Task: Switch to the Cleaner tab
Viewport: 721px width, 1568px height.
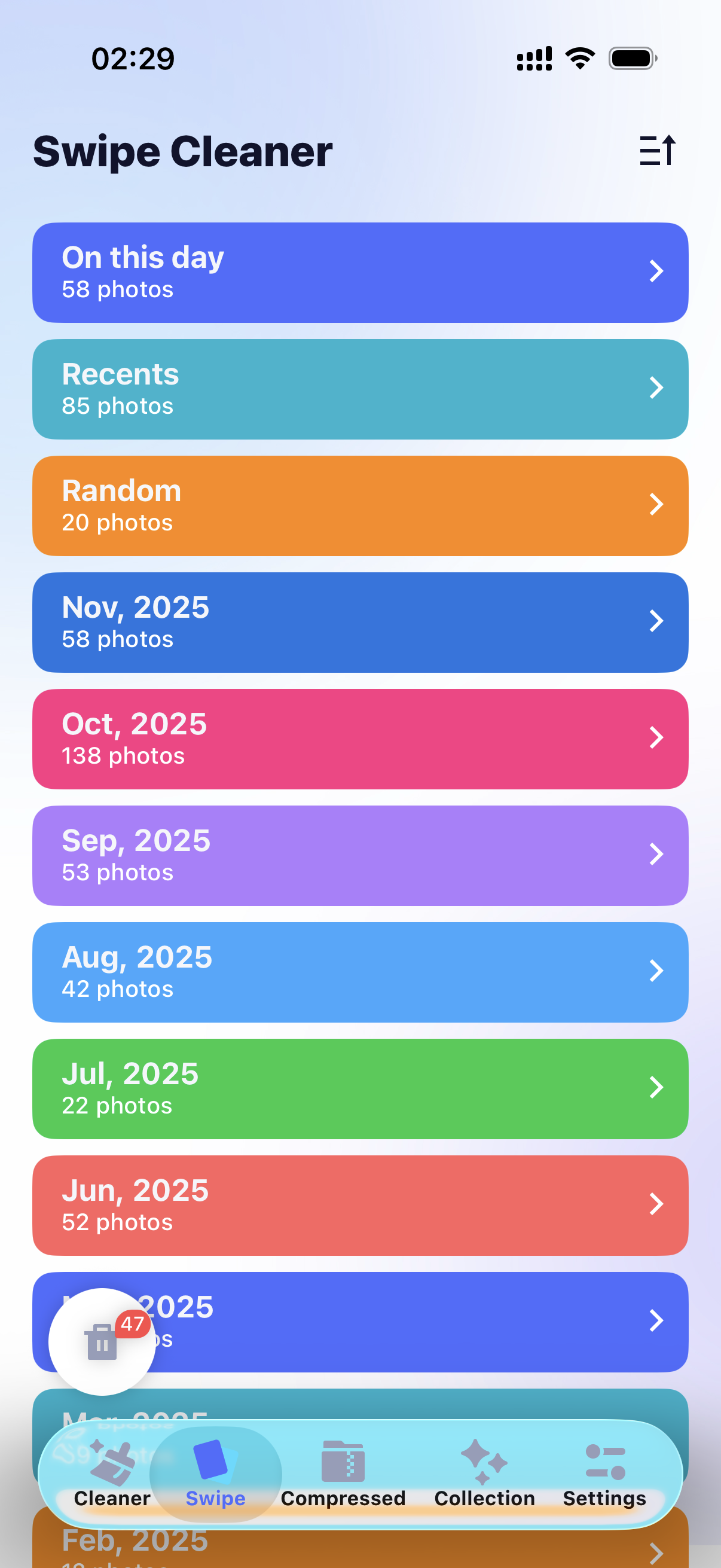Action: tap(112, 1473)
